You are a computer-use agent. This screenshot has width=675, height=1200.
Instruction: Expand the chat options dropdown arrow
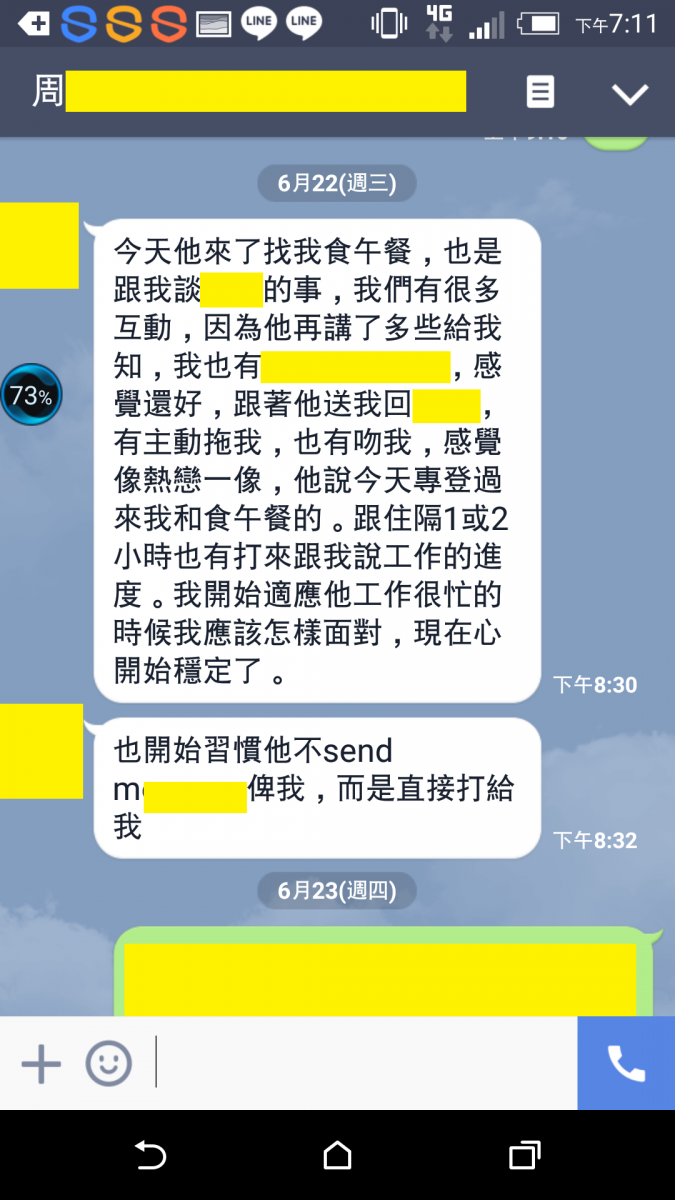pos(630,94)
